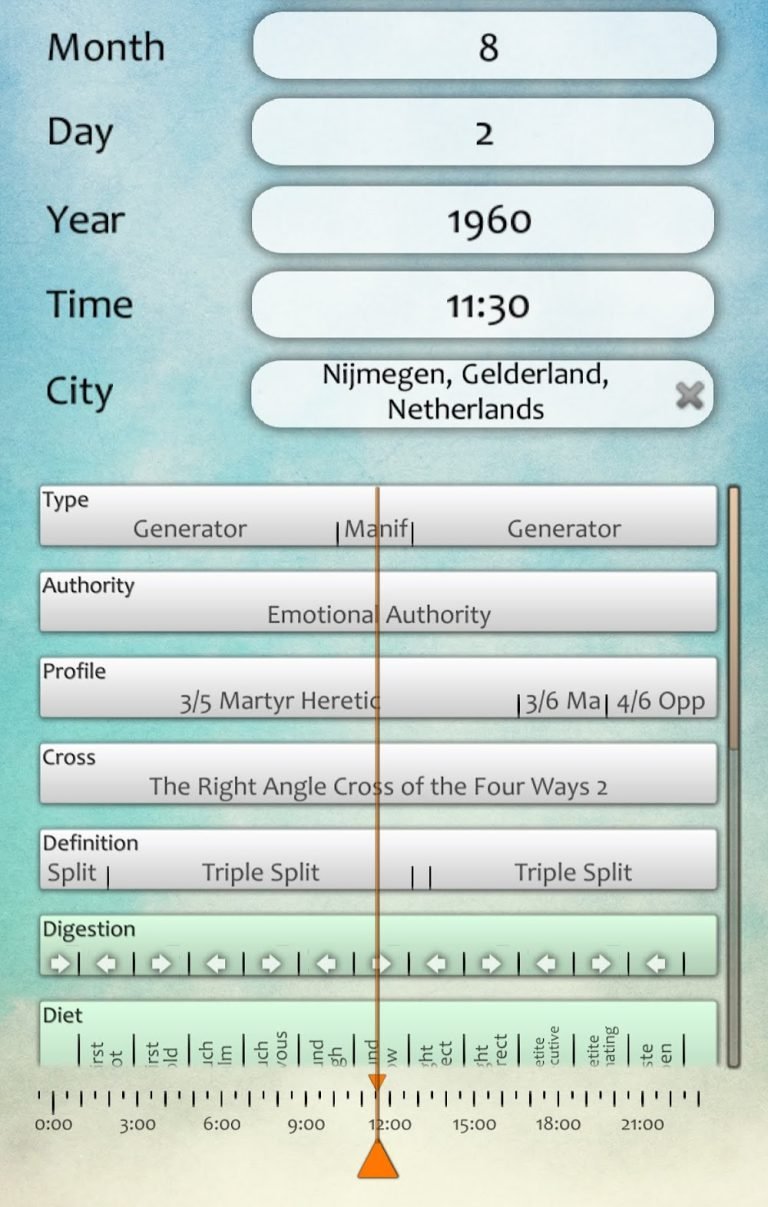Open the Digestion row
Image resolution: width=768 pixels, height=1207 pixels.
tap(378, 946)
